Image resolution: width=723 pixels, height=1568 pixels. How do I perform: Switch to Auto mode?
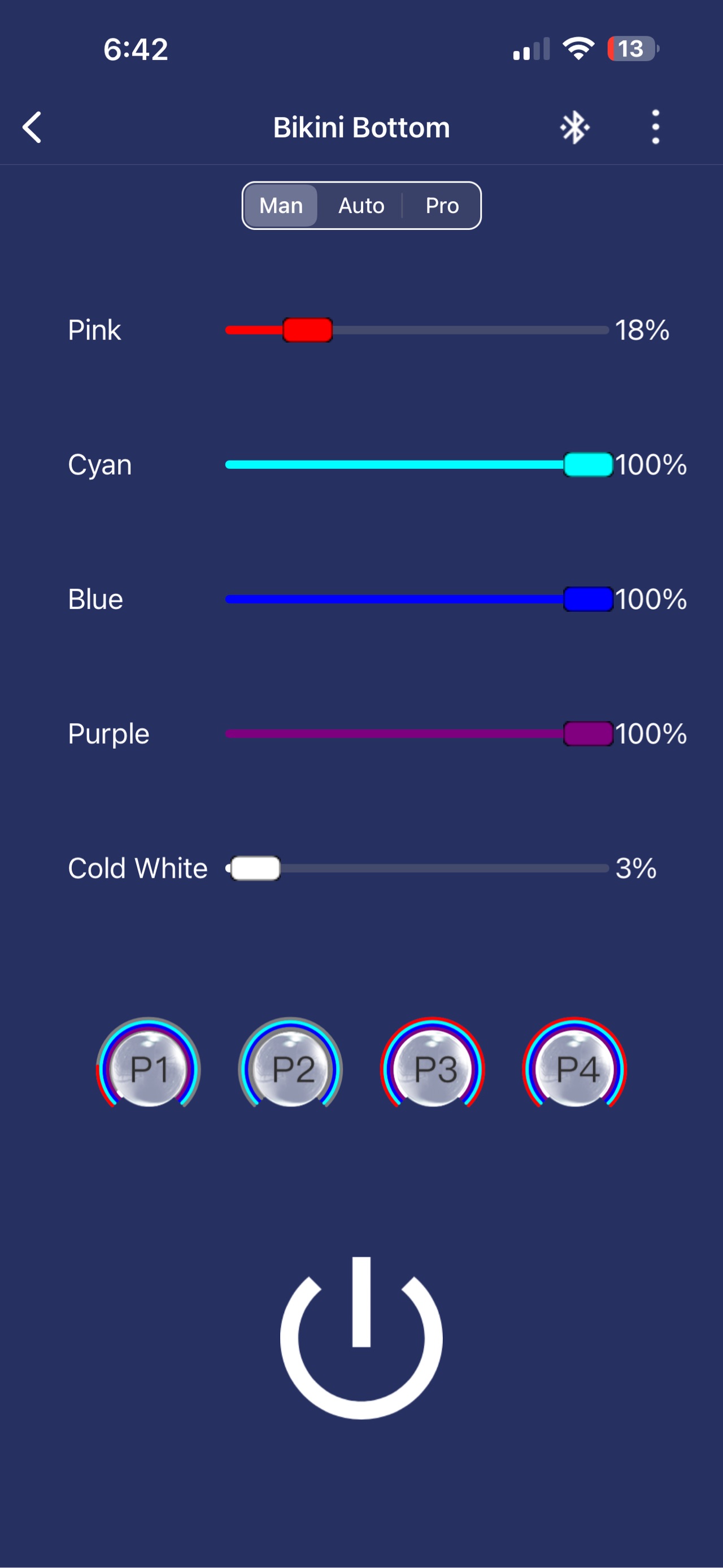(361, 206)
